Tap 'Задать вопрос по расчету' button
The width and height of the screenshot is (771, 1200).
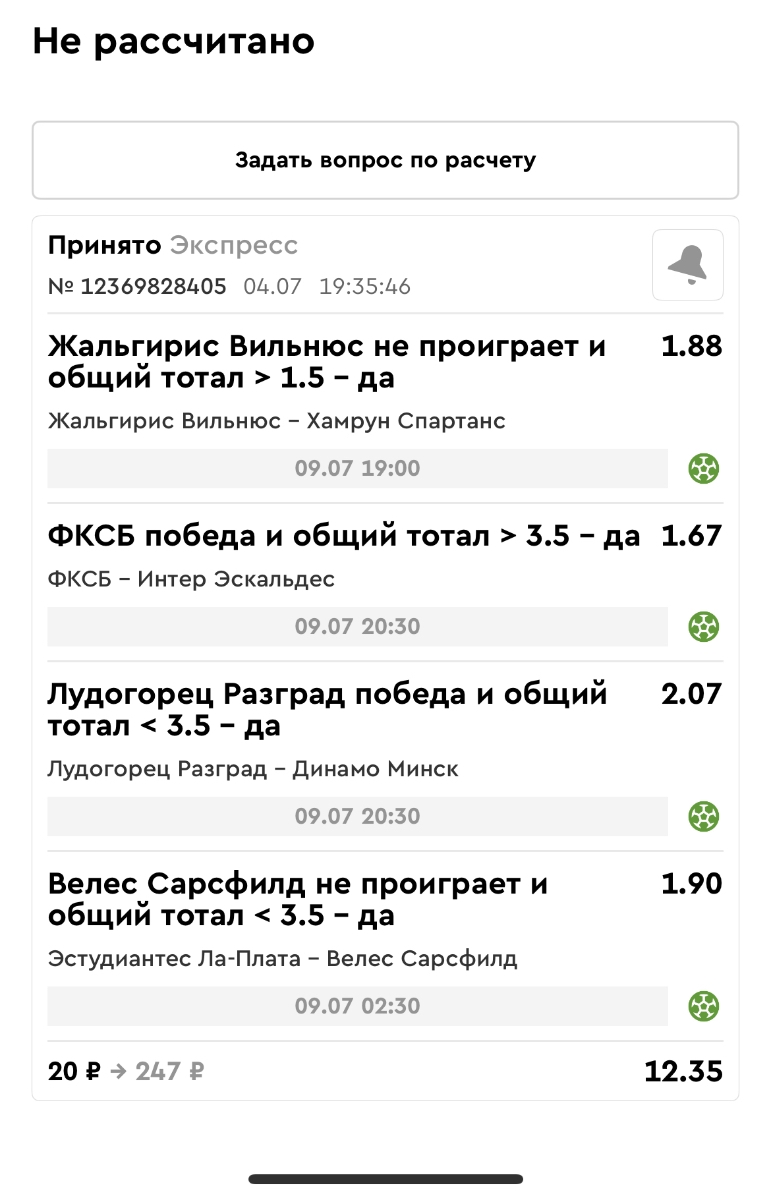[385, 160]
